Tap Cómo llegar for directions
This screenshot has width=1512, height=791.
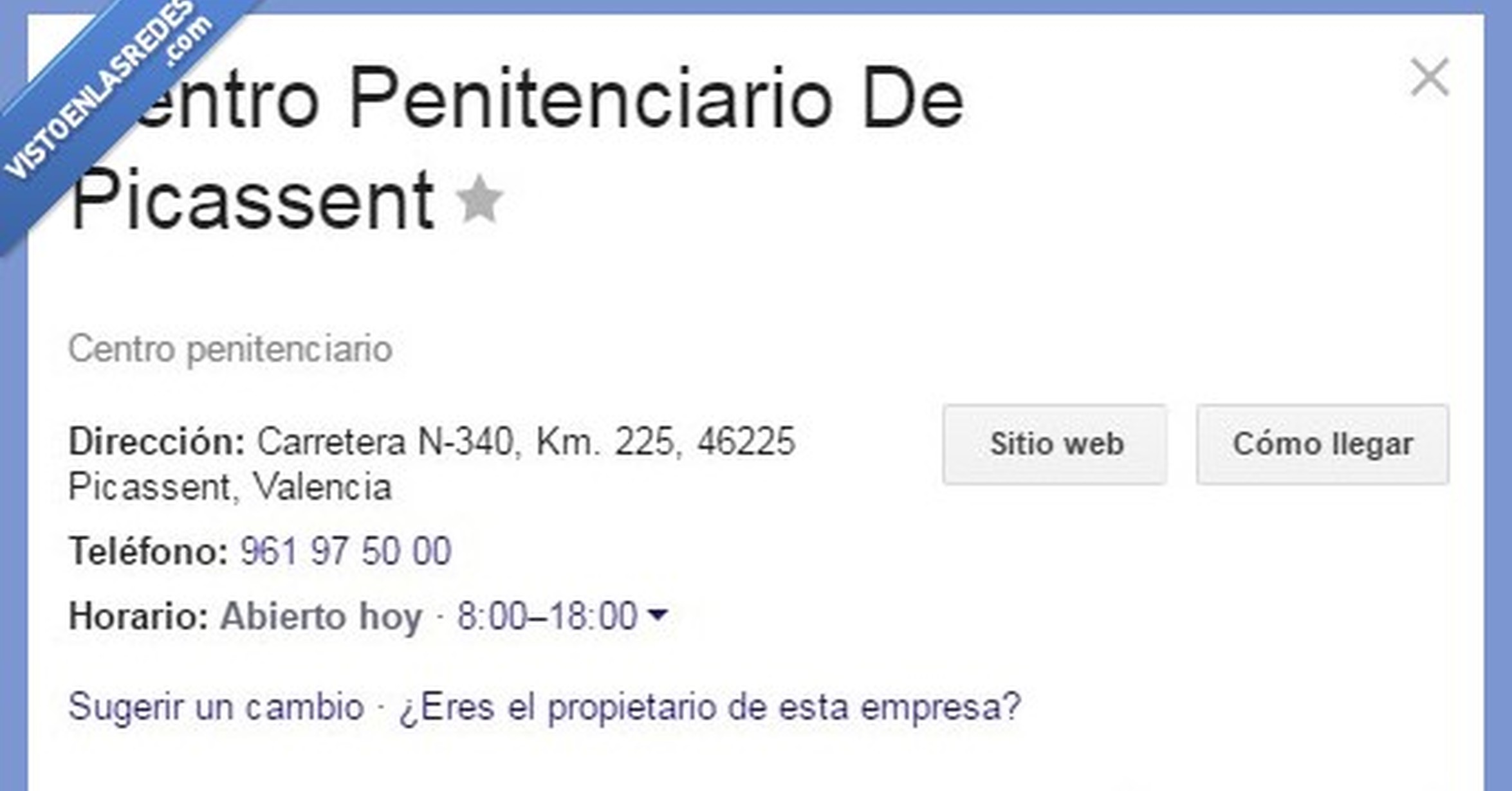click(1323, 444)
